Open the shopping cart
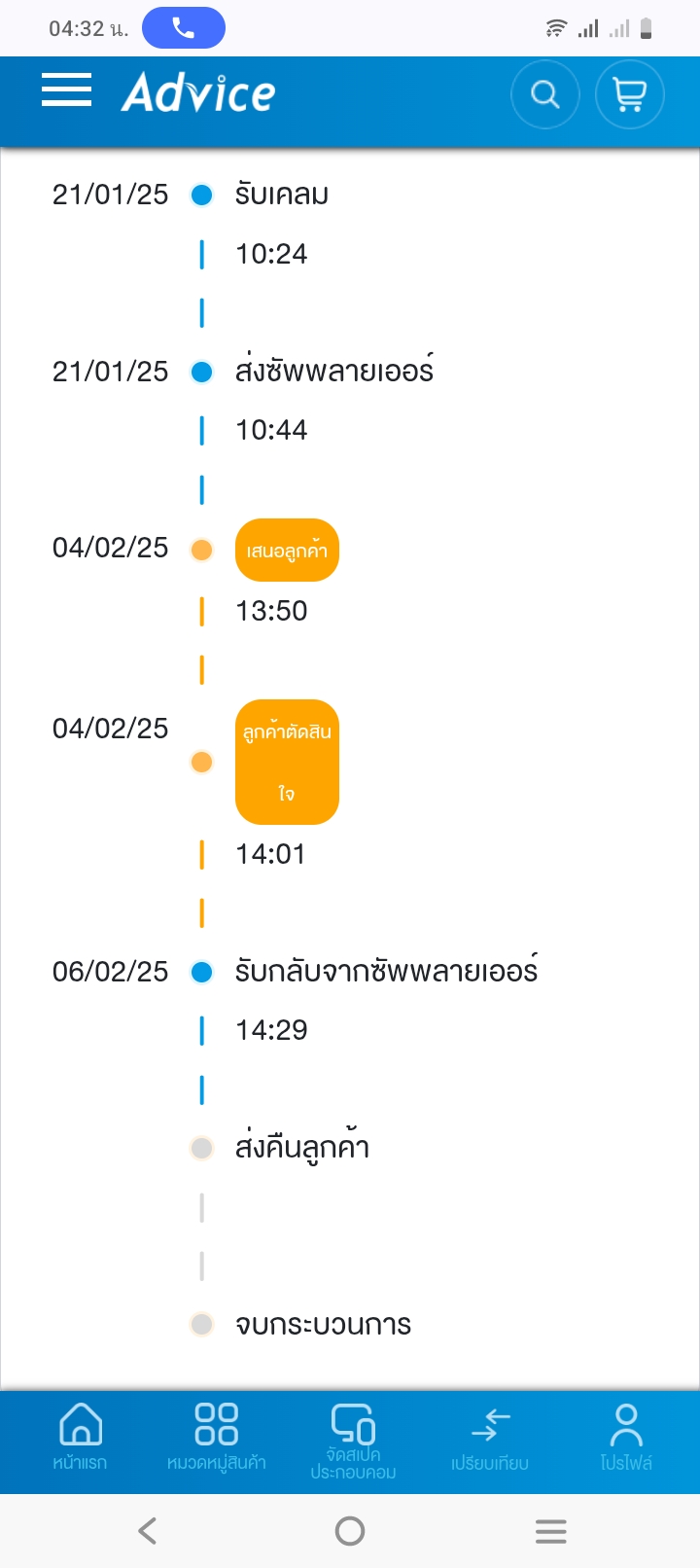This screenshot has height=1568, width=700. click(630, 94)
